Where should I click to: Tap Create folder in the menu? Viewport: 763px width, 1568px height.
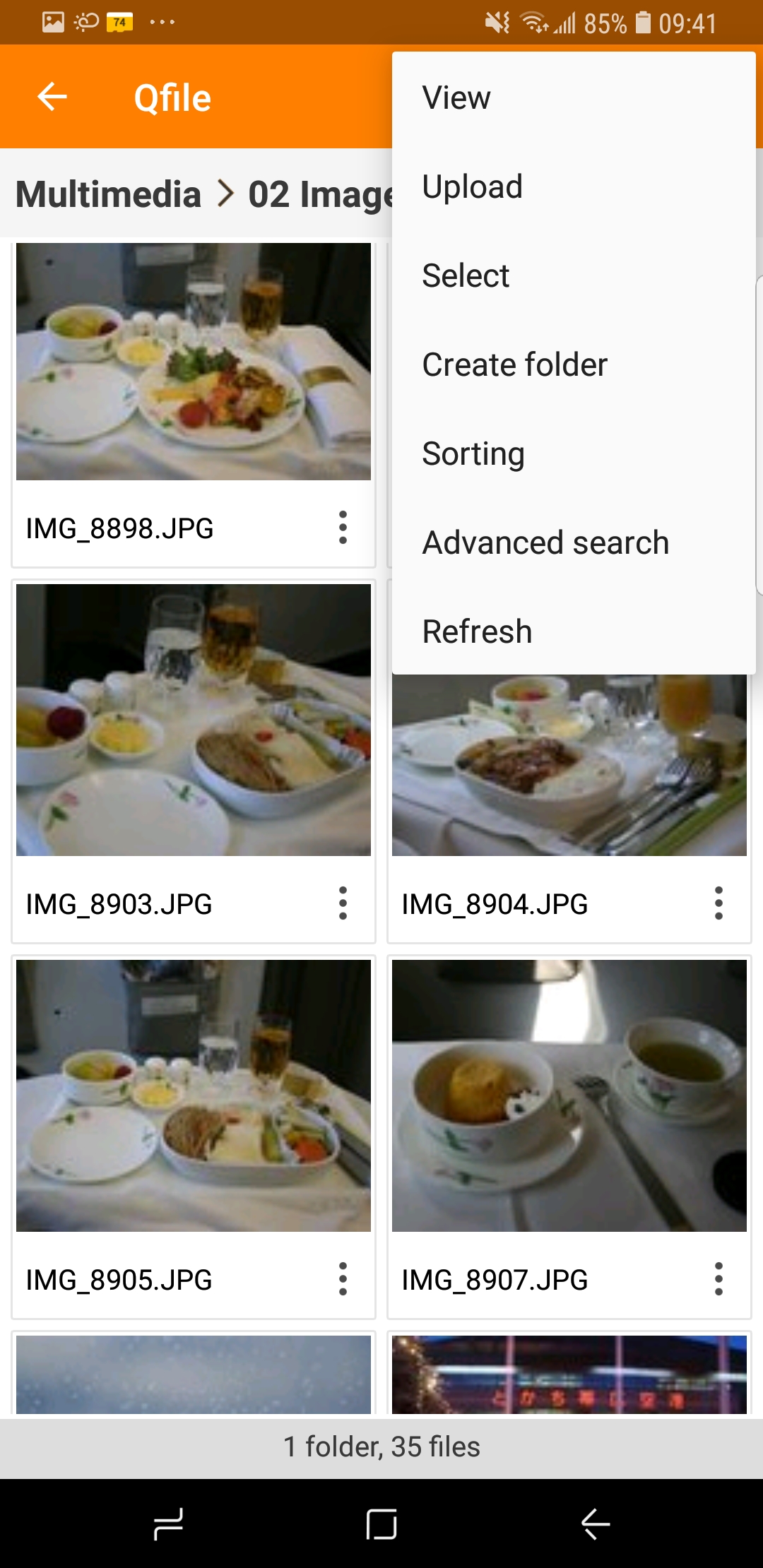click(514, 364)
